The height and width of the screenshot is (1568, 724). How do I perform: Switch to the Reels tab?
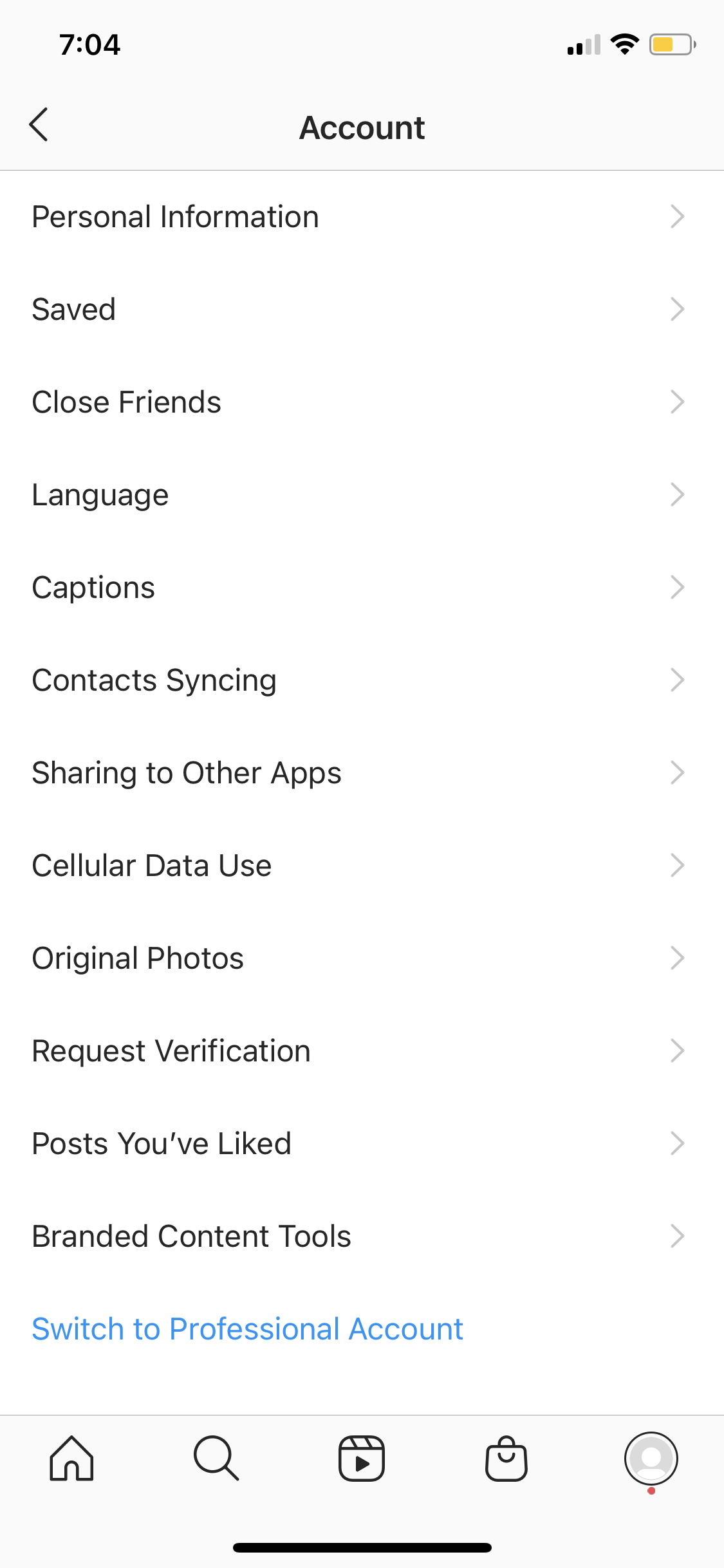[362, 1459]
